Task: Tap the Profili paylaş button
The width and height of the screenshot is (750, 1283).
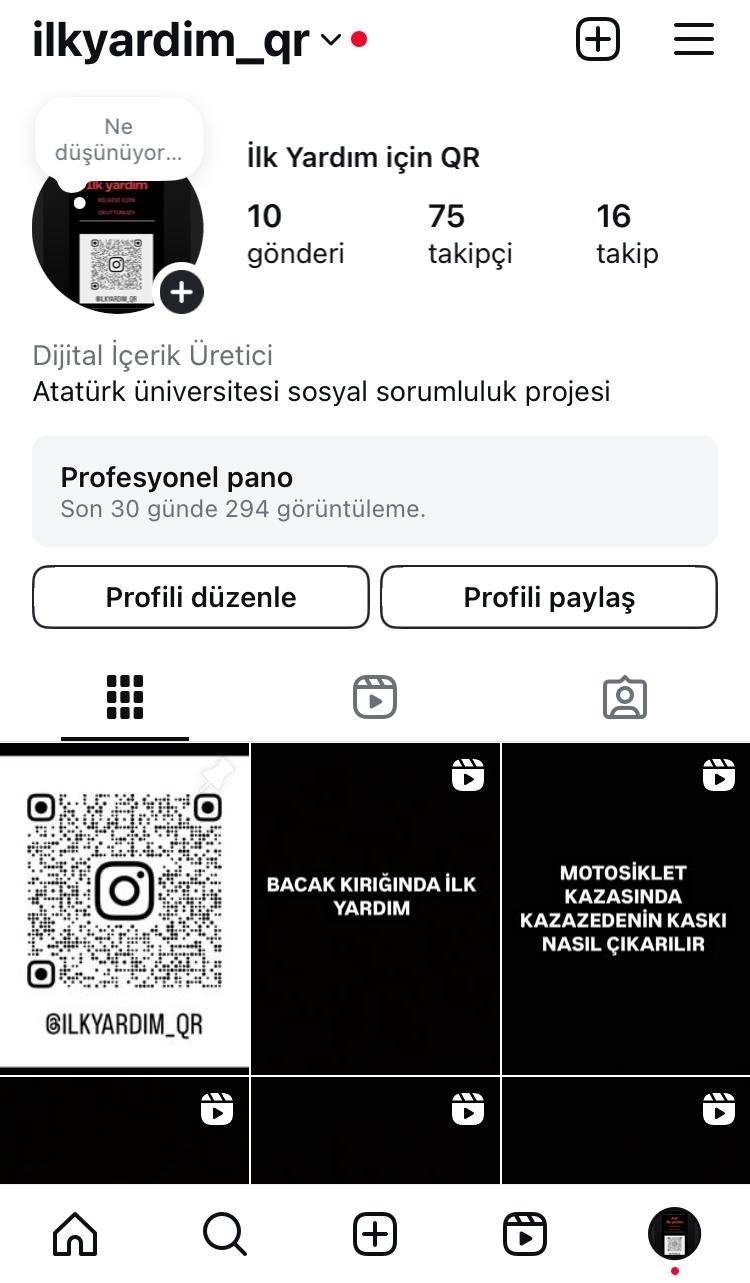Action: pyautogui.click(x=549, y=597)
